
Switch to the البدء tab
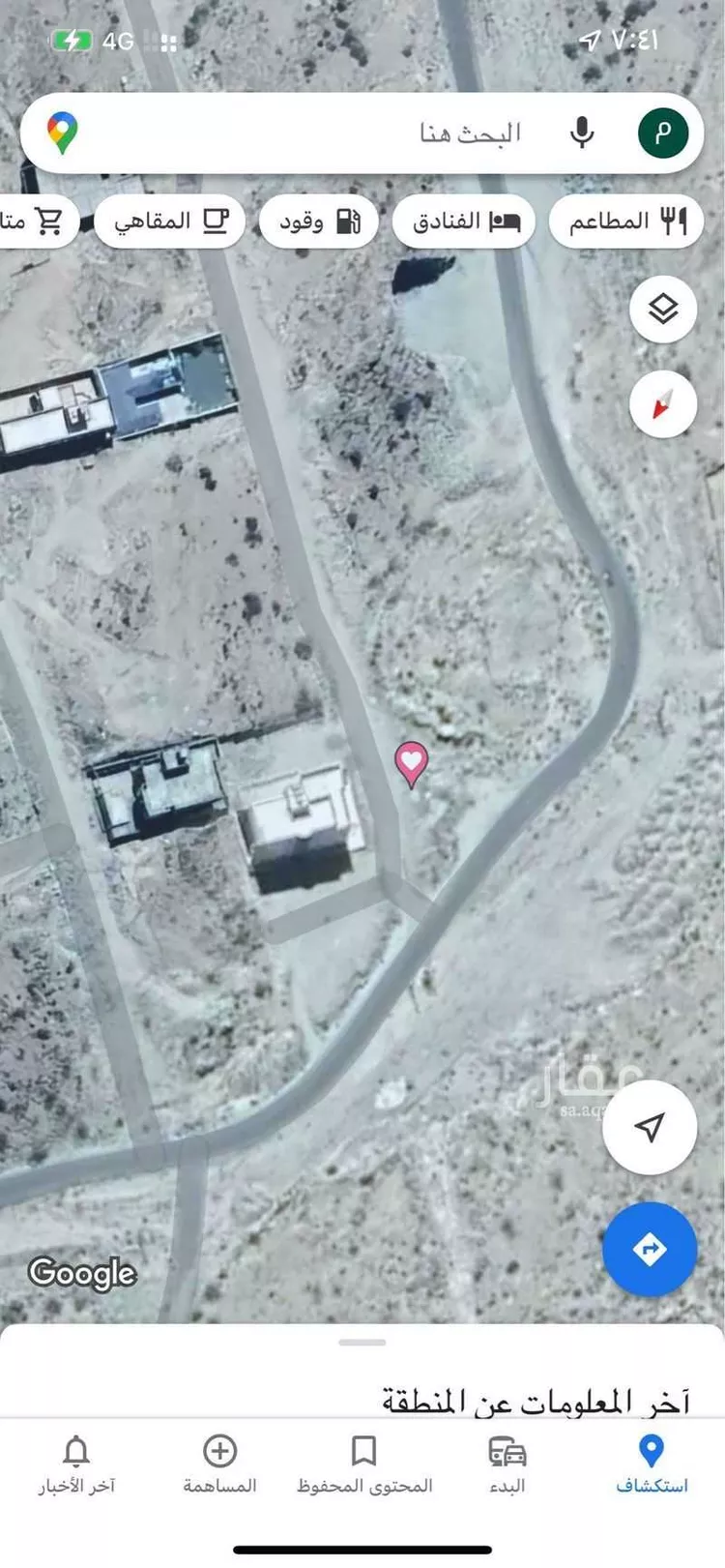(507, 1464)
